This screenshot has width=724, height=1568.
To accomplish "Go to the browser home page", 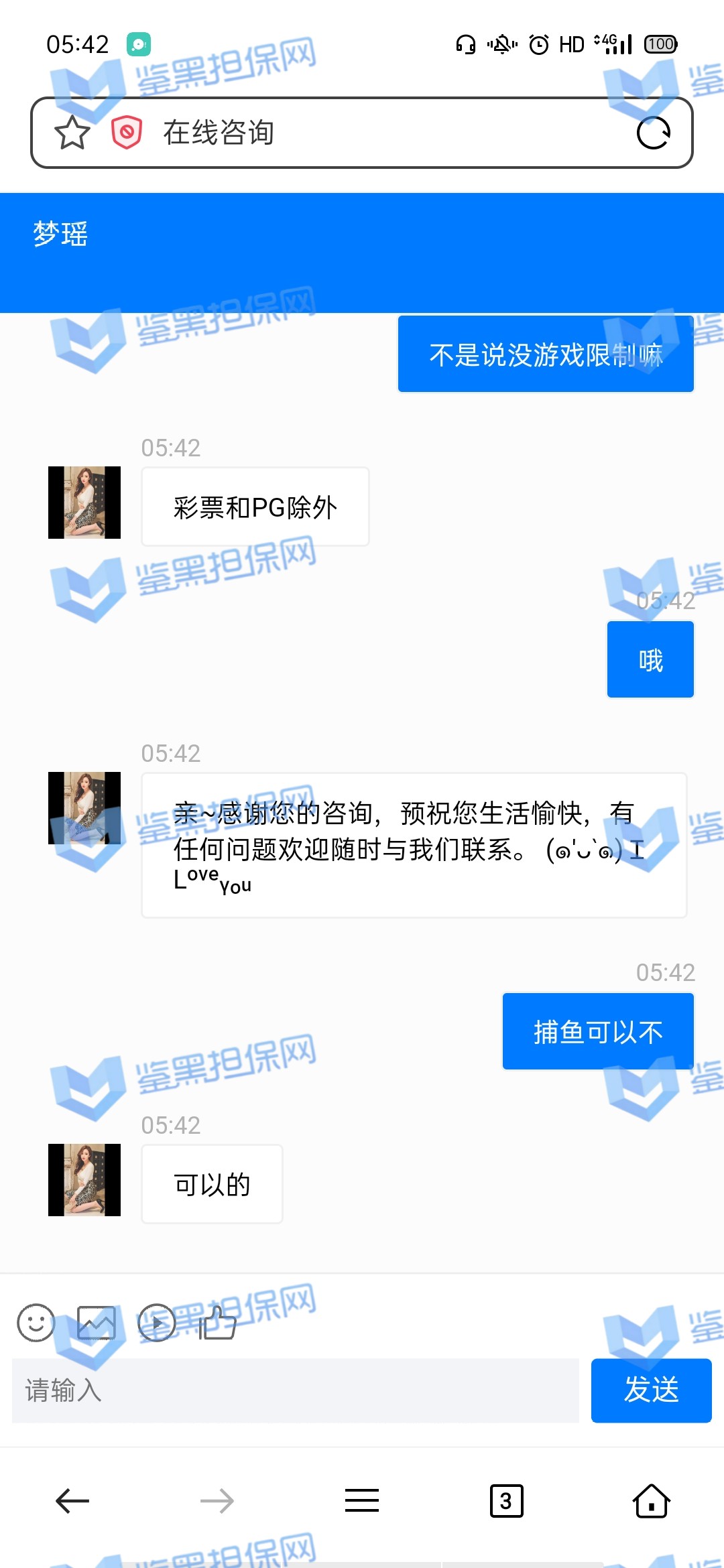I will (x=651, y=1501).
